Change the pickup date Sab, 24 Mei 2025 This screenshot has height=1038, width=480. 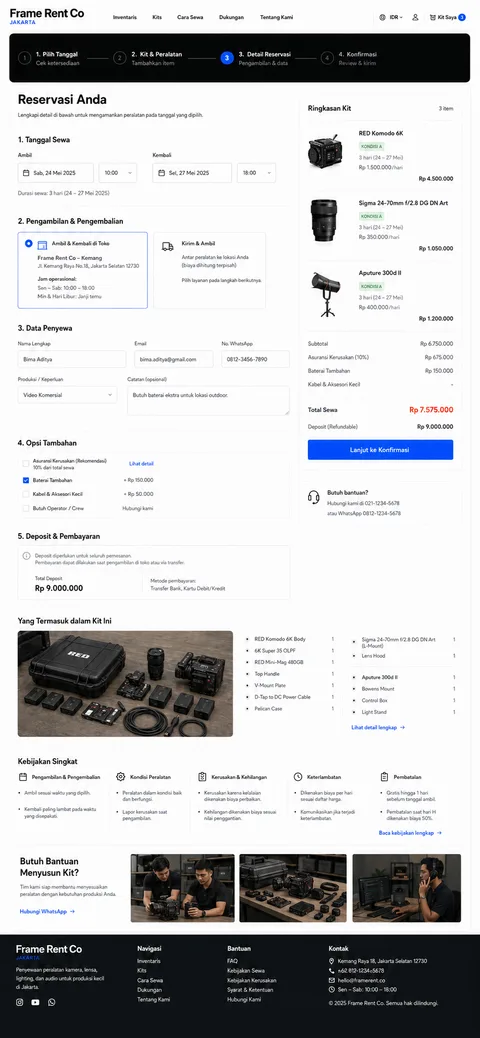click(x=56, y=173)
